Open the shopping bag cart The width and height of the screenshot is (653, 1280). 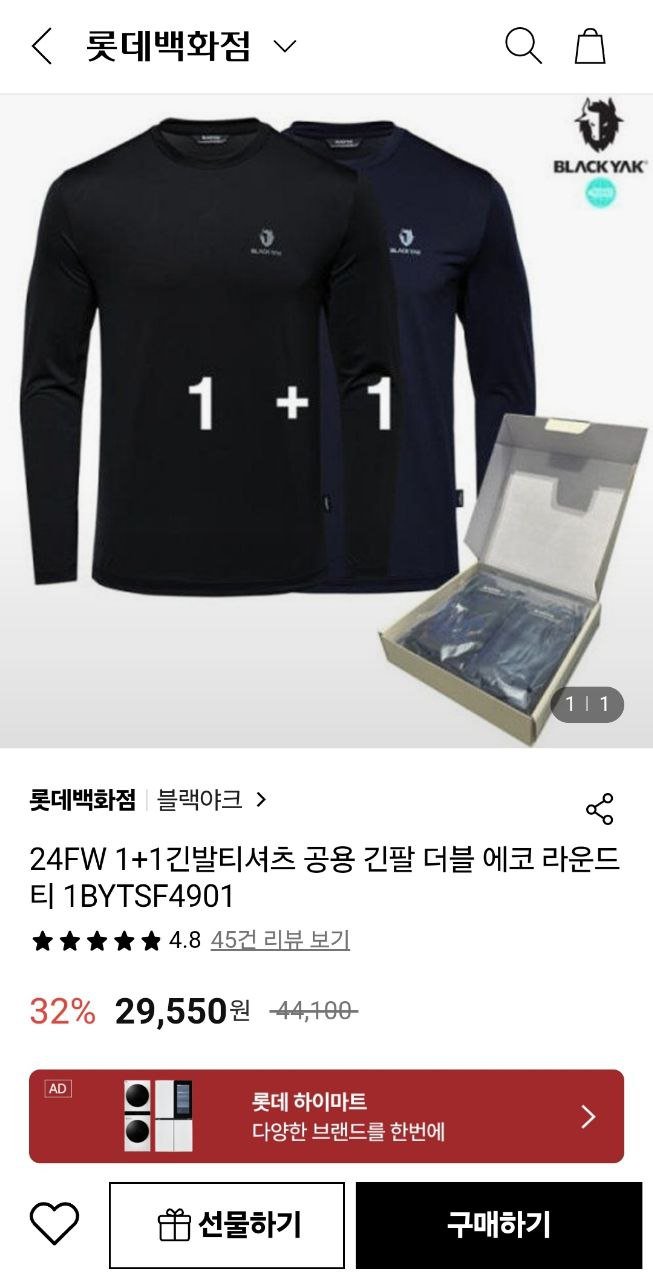coord(590,46)
